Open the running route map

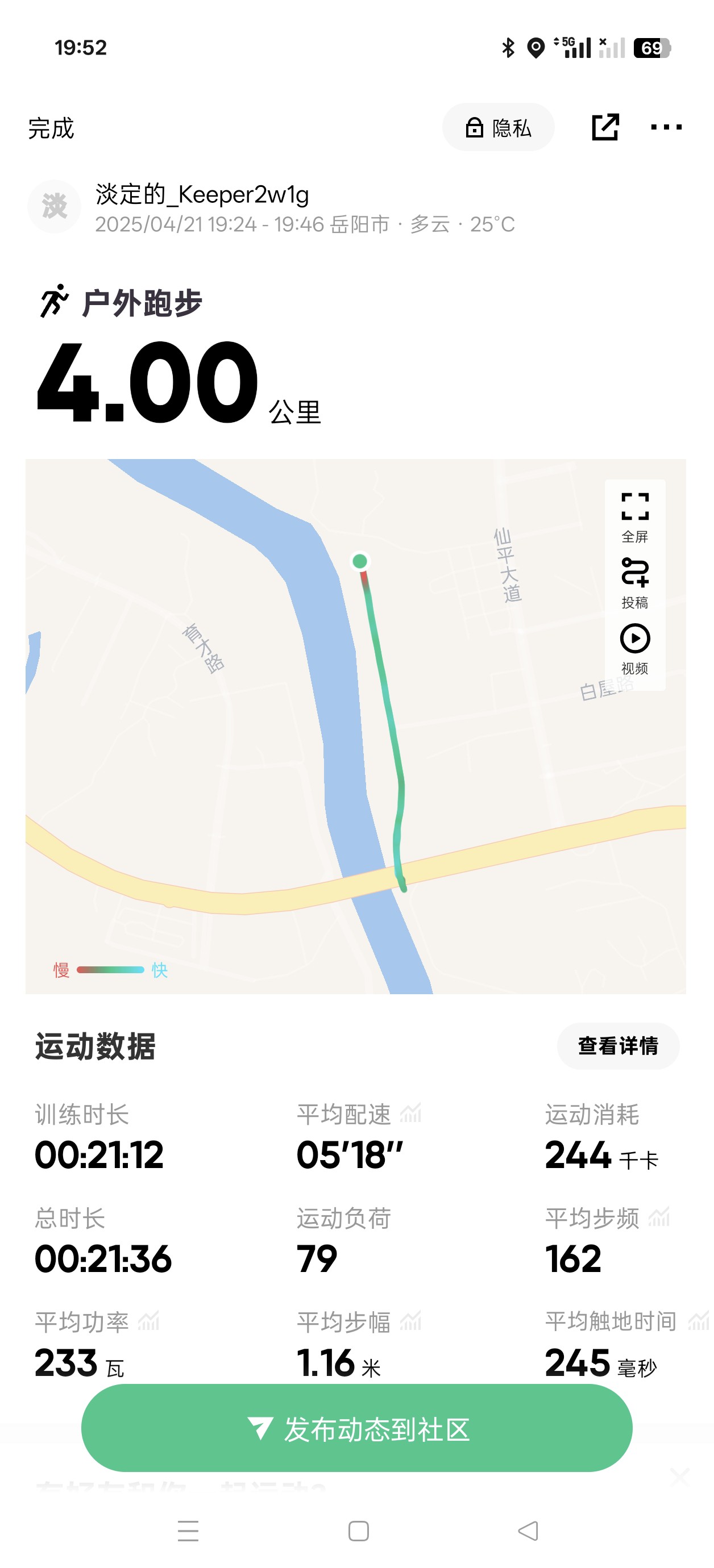356,726
